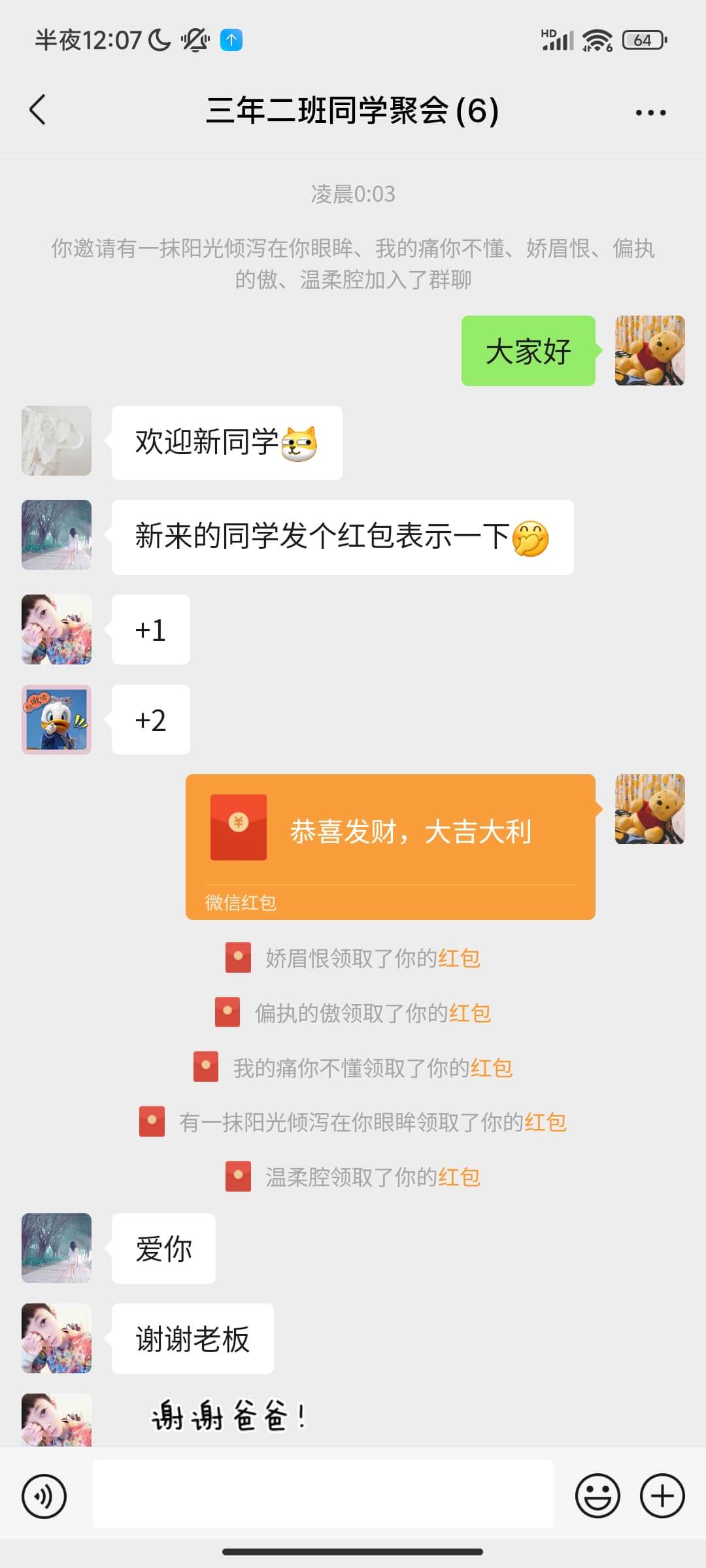Open avatar beside the 谢谢老板 message

point(56,1338)
